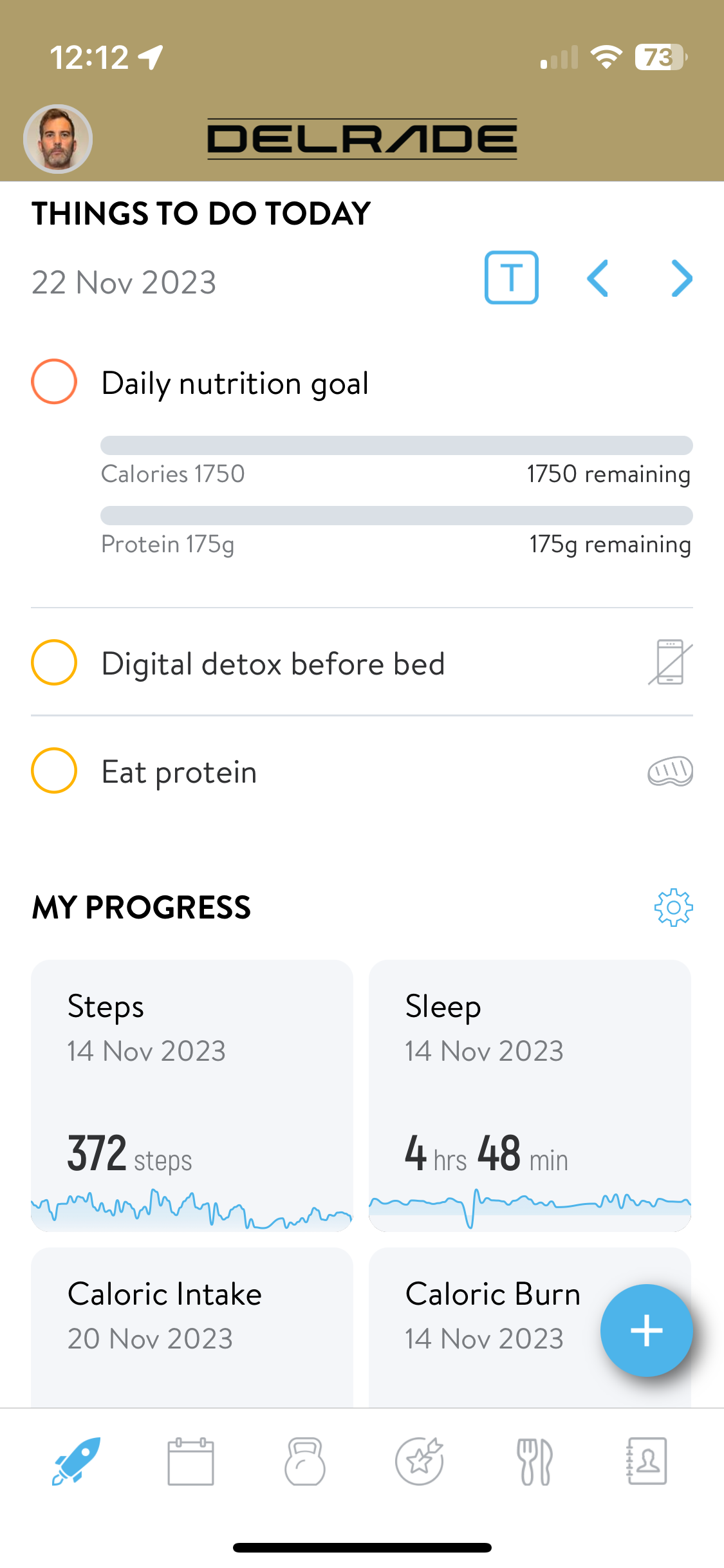Open the Caloric Intake card
This screenshot has width=724, height=1568.
click(192, 1326)
